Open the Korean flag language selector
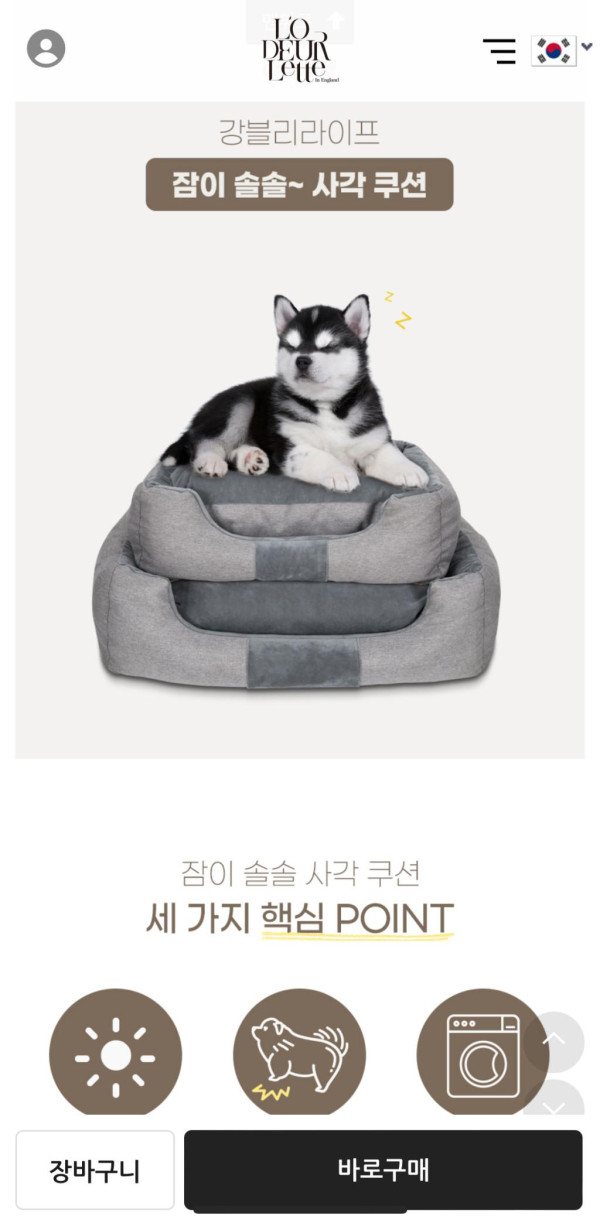This screenshot has width=600, height=1226. click(x=562, y=50)
